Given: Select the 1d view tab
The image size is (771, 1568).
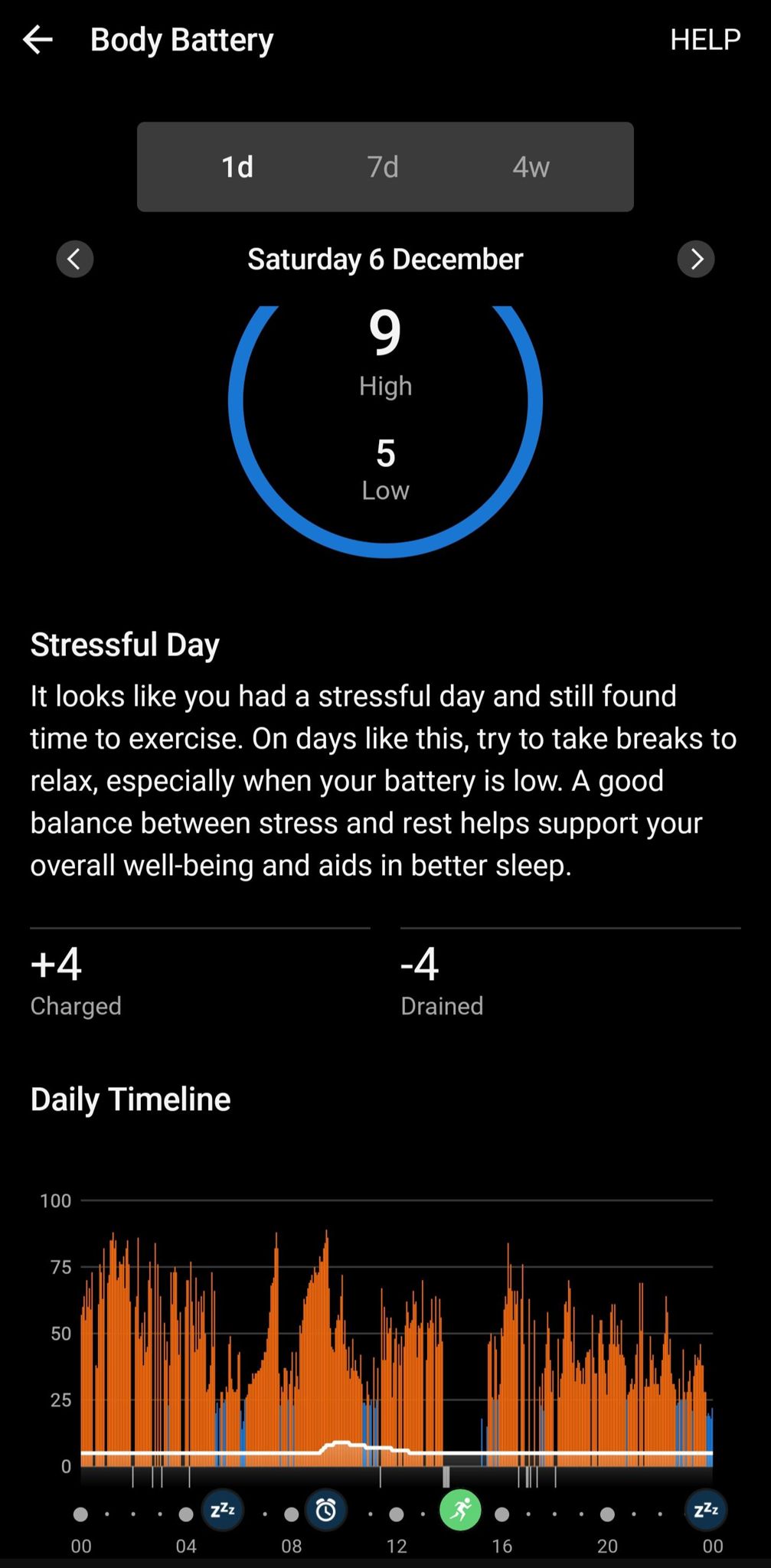Looking at the screenshot, I should [x=237, y=167].
